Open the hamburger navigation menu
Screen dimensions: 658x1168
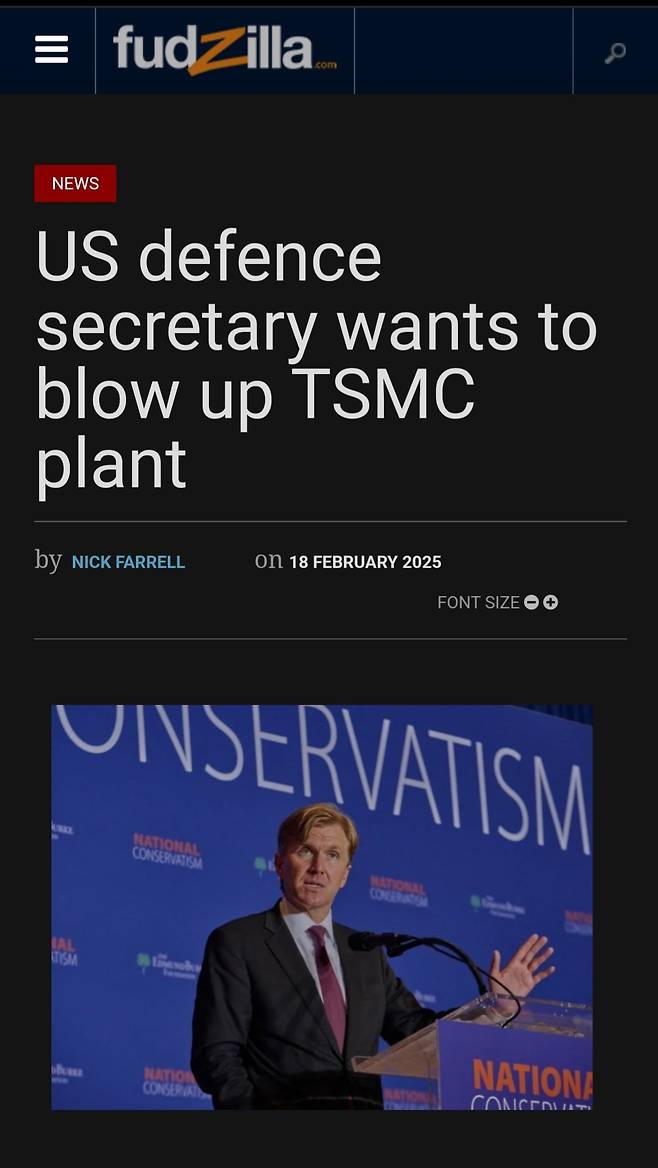(51, 50)
